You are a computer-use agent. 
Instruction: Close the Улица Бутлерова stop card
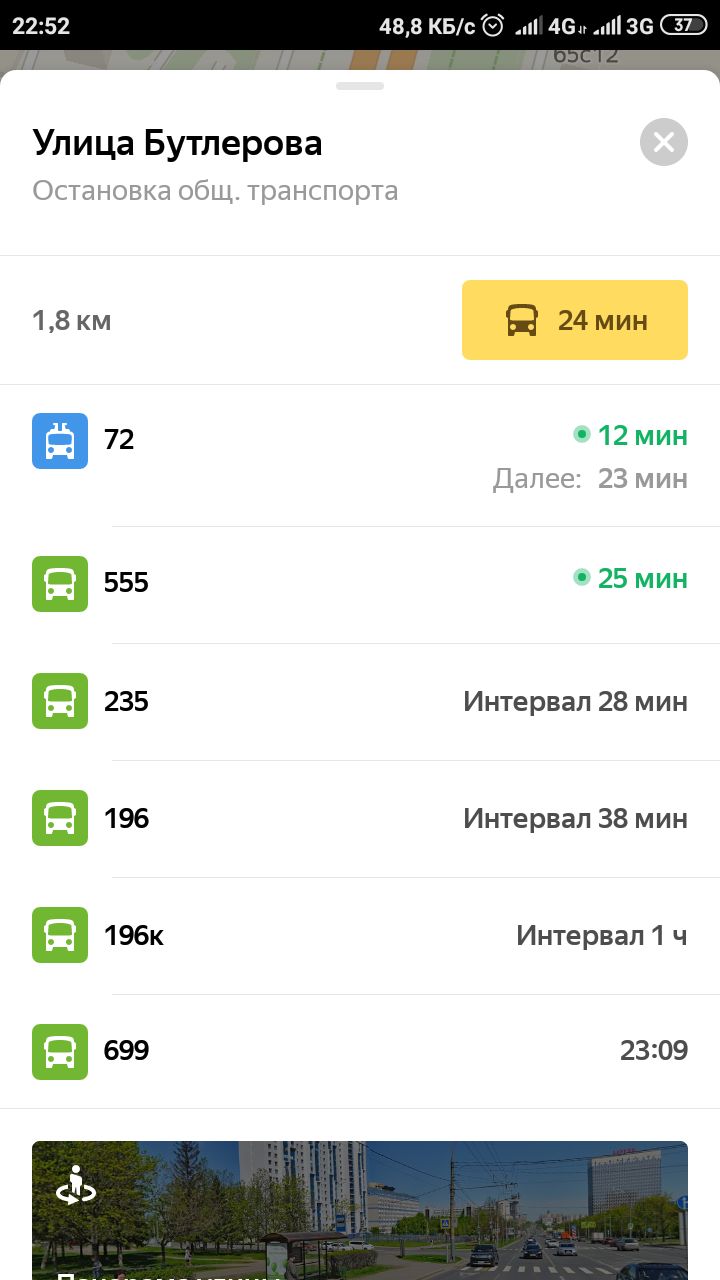664,142
